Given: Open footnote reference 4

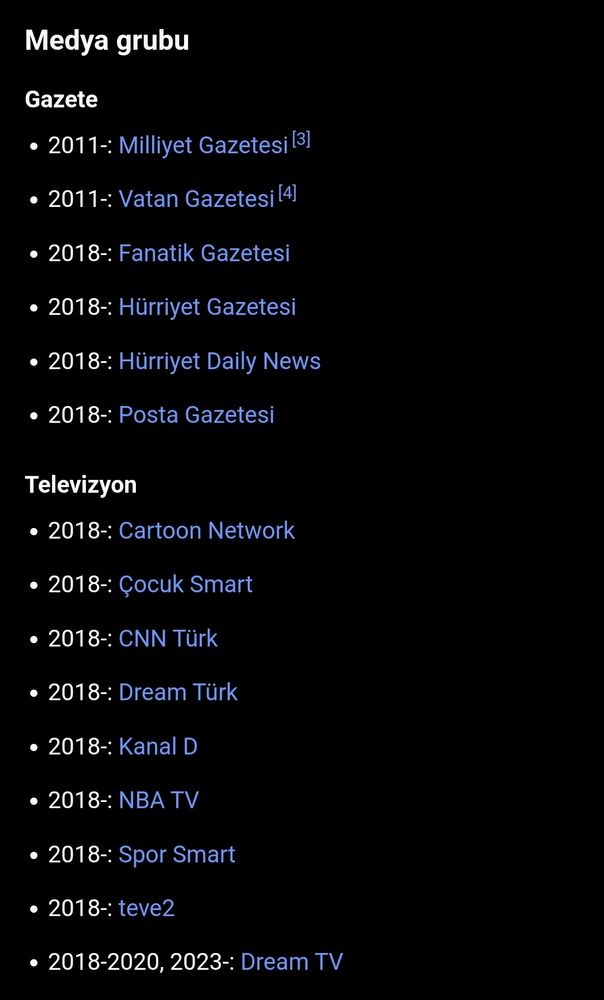Looking at the screenshot, I should coord(287,194).
